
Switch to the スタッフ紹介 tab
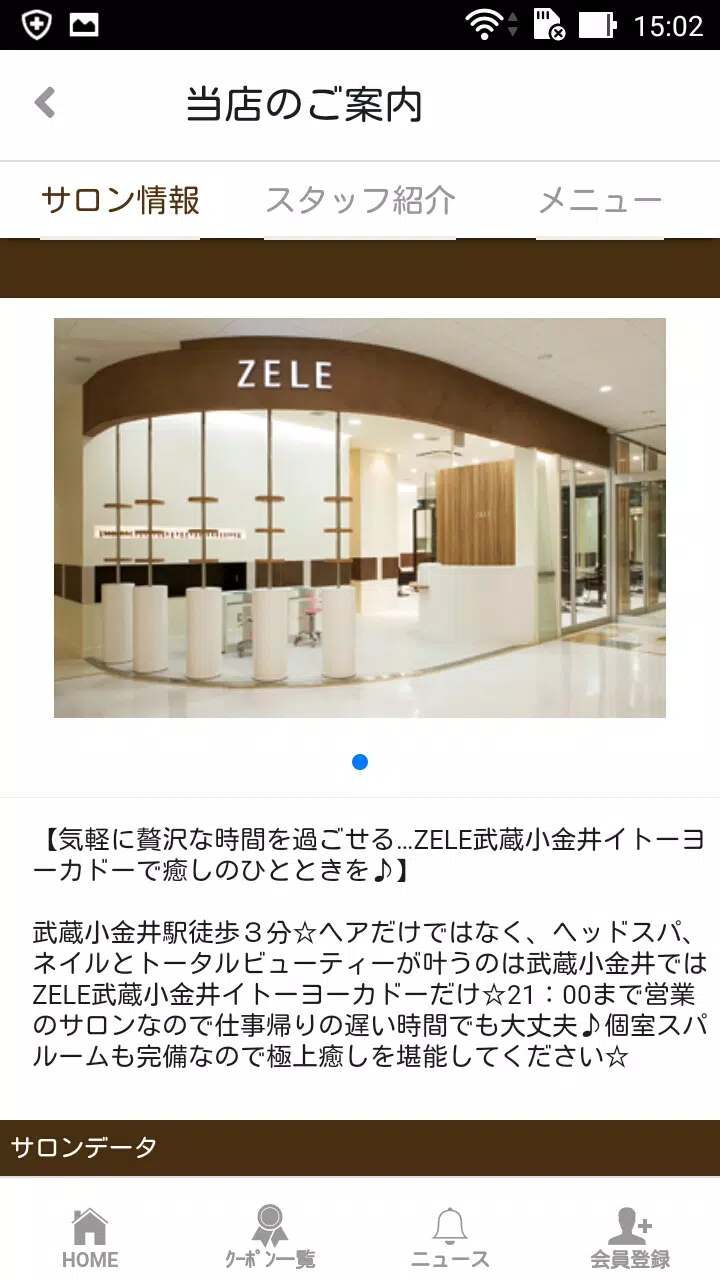pyautogui.click(x=360, y=201)
